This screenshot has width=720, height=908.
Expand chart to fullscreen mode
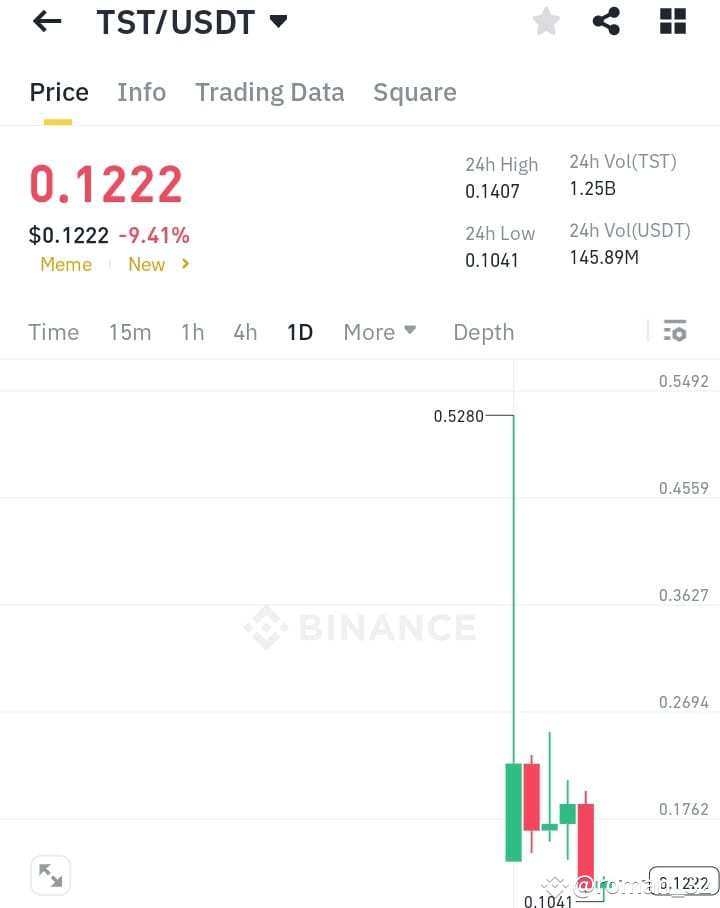coord(50,874)
